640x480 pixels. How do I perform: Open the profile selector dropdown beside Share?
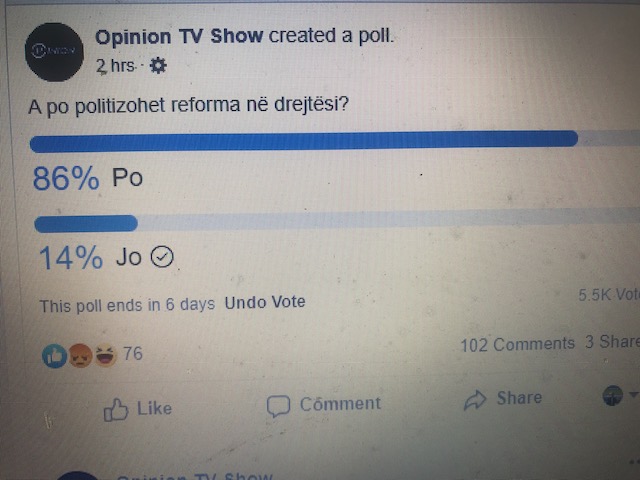coord(621,396)
